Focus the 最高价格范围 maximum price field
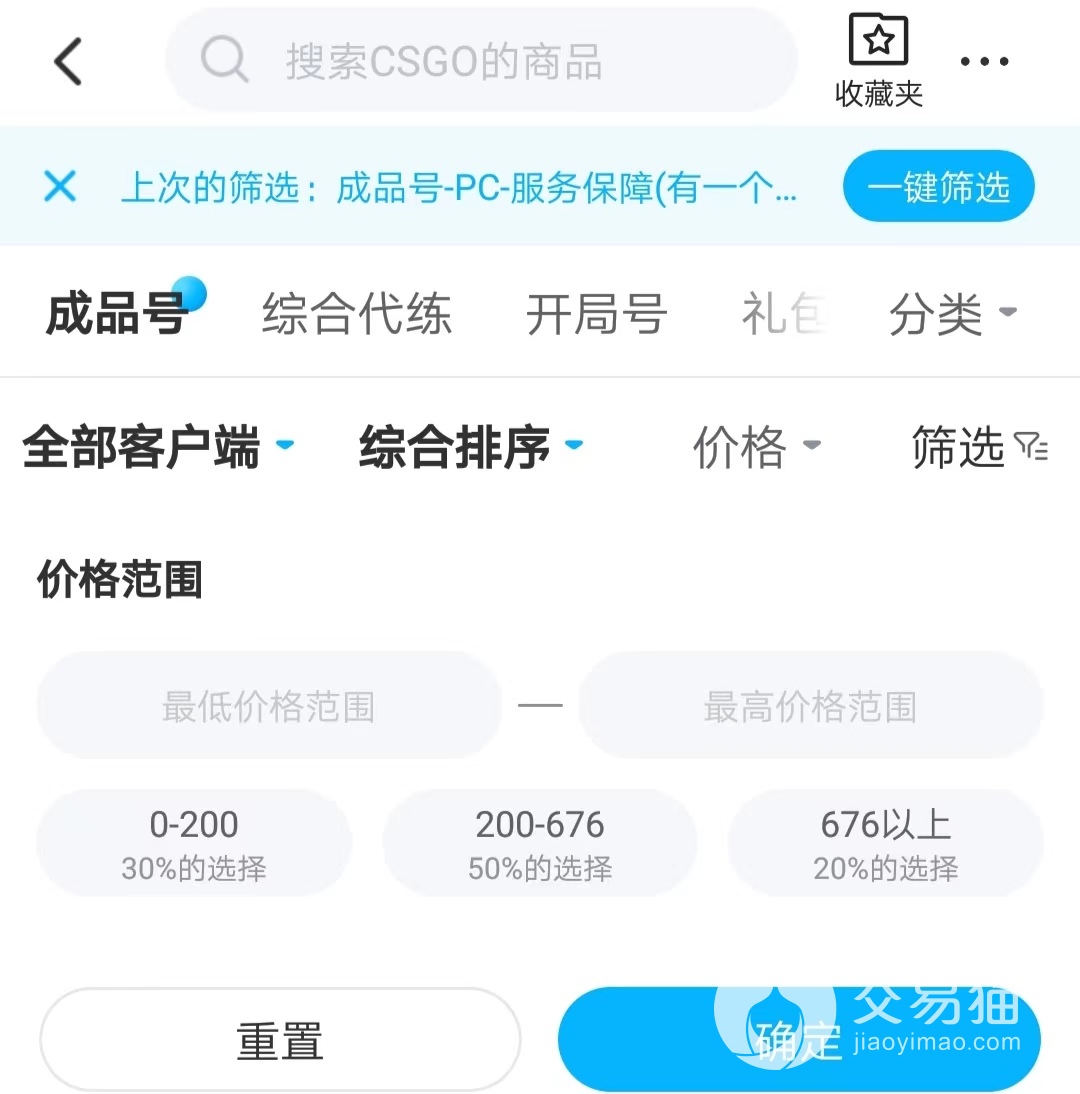The image size is (1080, 1094). [810, 707]
